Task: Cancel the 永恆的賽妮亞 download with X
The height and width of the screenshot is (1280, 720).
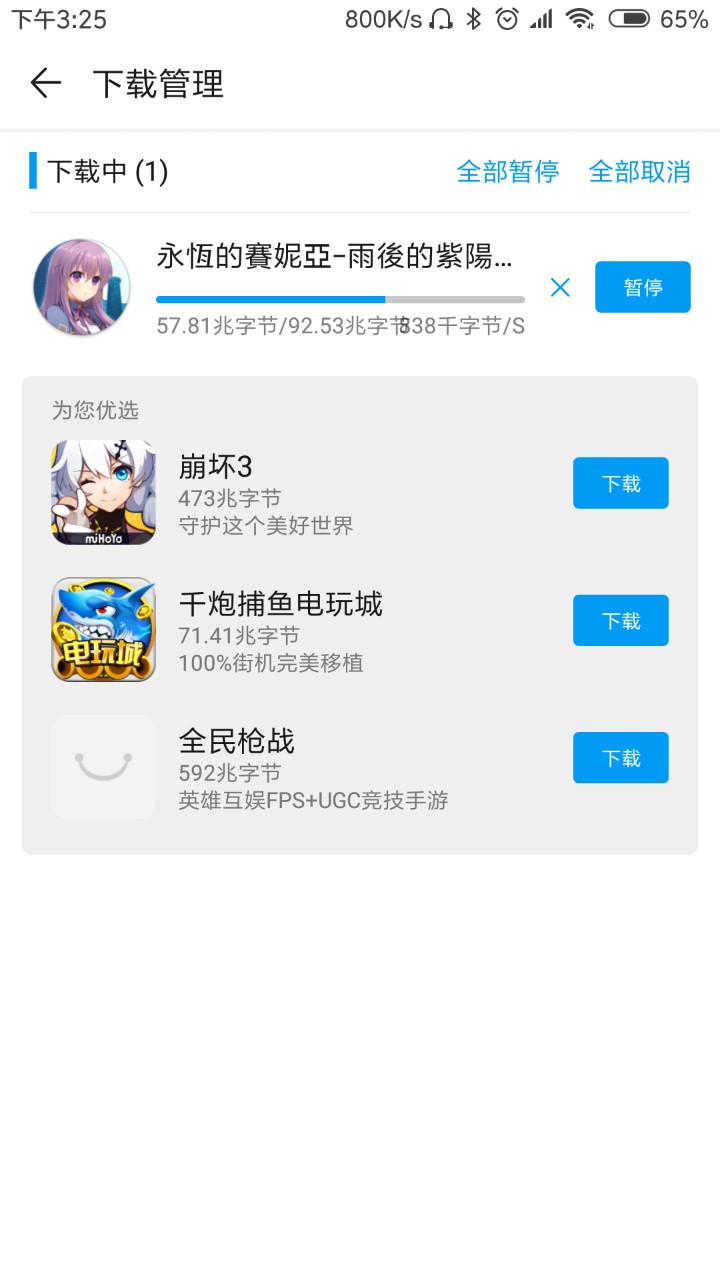Action: [560, 288]
